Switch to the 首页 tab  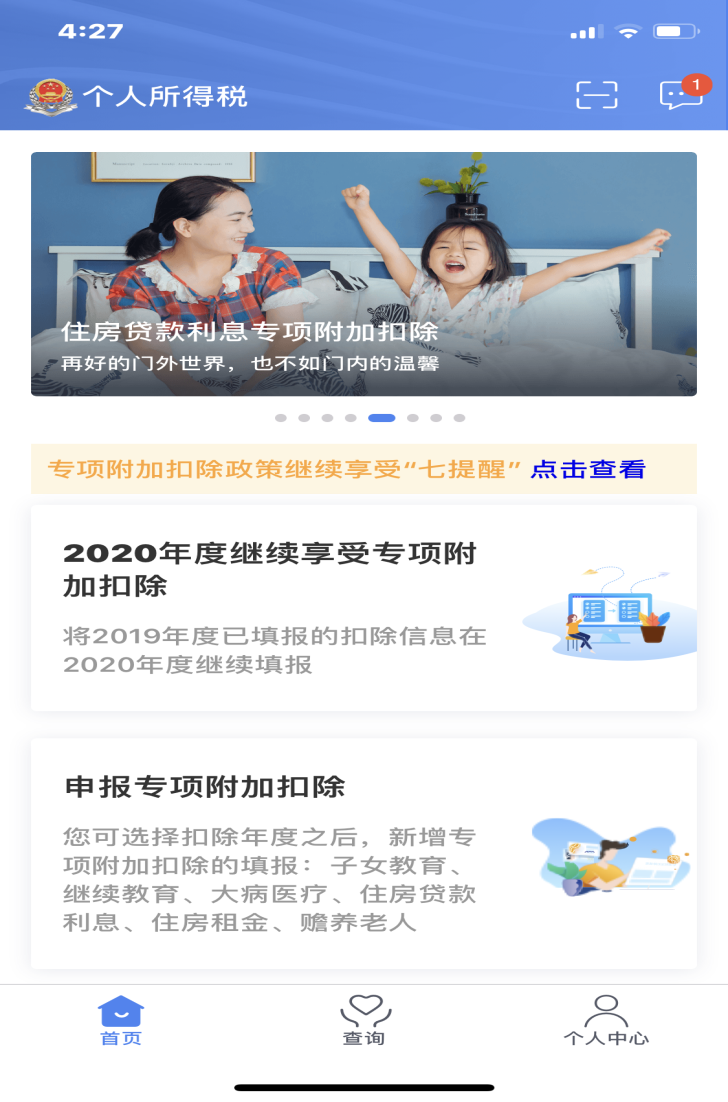pyautogui.click(x=121, y=1021)
